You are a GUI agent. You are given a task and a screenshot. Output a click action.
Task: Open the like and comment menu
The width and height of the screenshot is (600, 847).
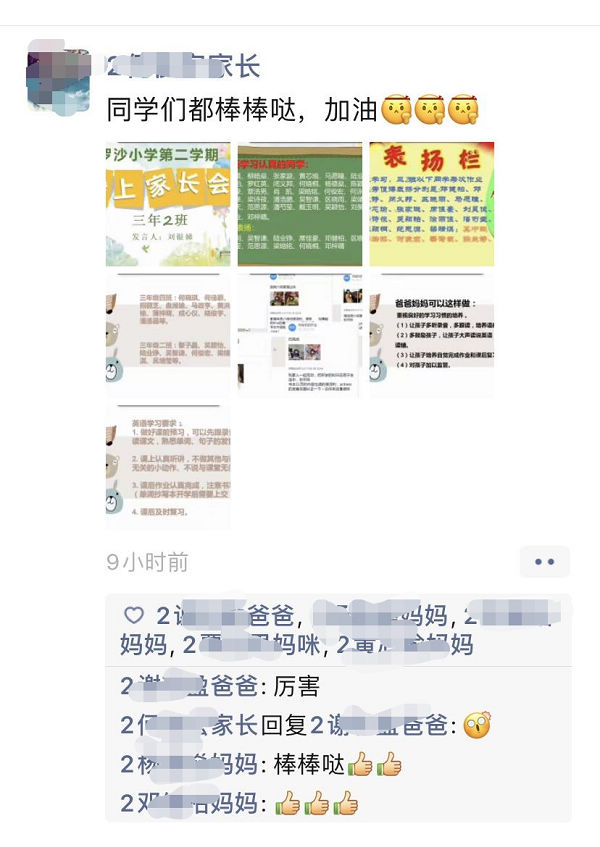545,562
